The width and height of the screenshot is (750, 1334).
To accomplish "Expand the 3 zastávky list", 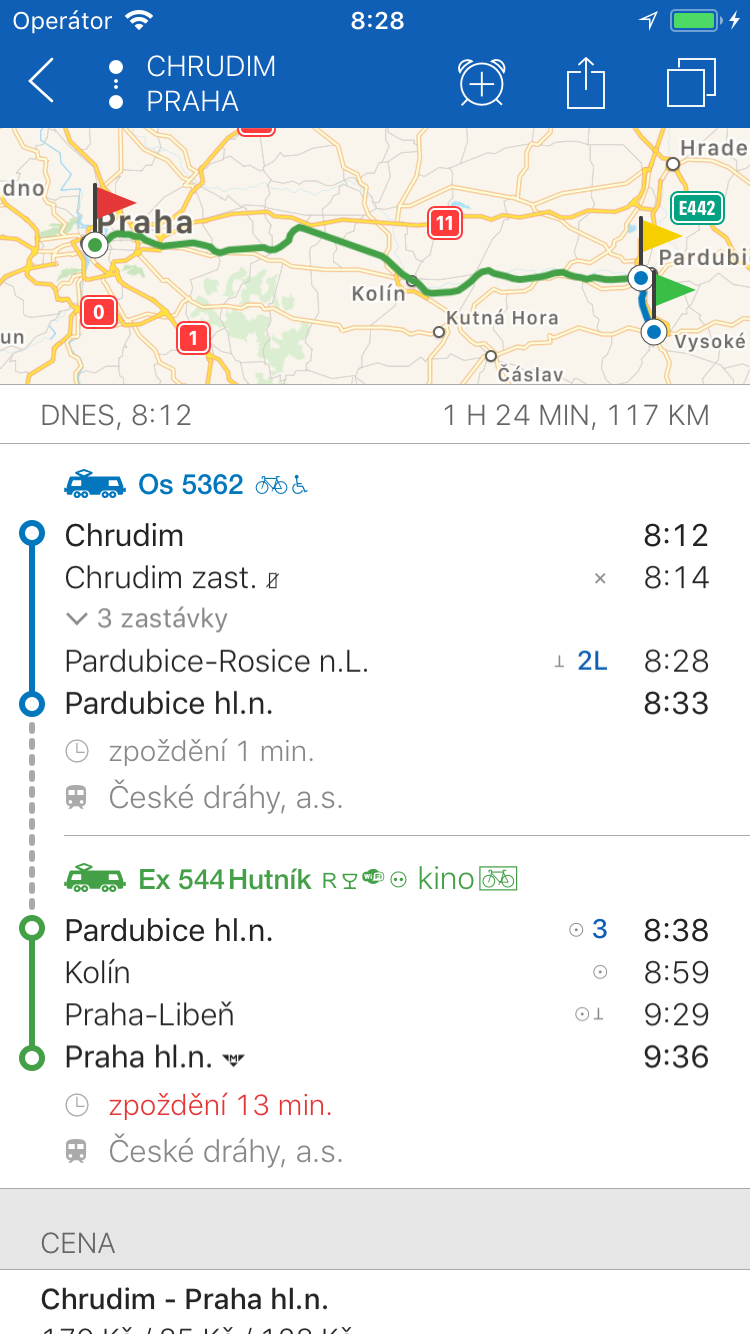I will click(x=147, y=619).
